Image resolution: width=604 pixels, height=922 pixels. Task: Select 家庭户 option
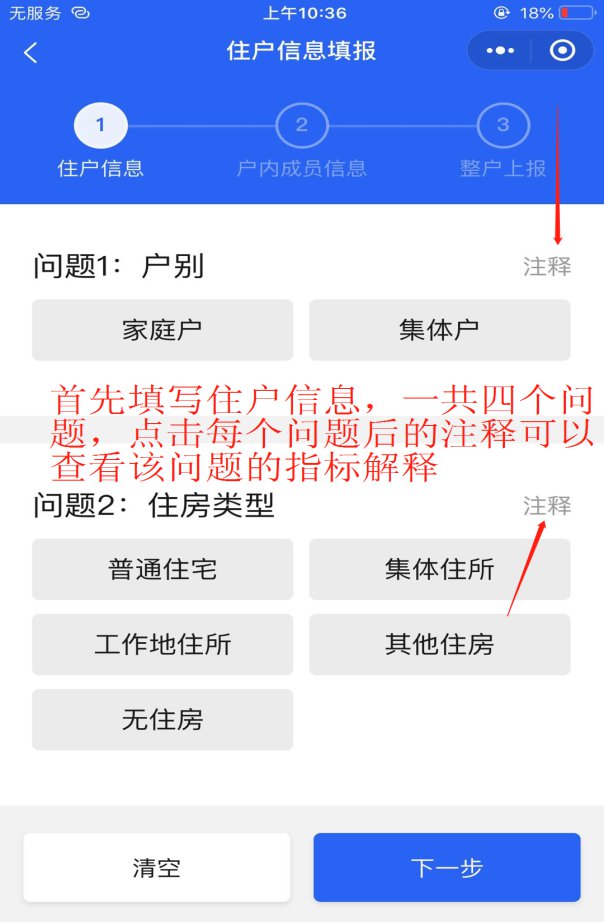[162, 330]
